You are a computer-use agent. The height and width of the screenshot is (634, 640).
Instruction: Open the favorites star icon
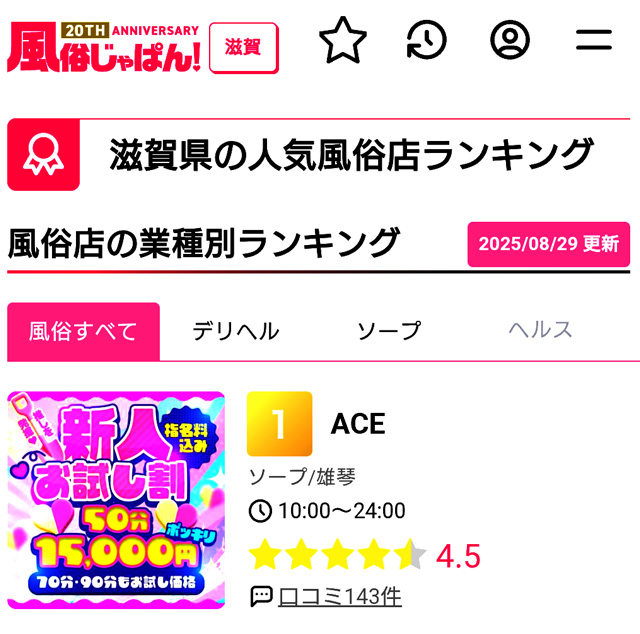coord(343,41)
